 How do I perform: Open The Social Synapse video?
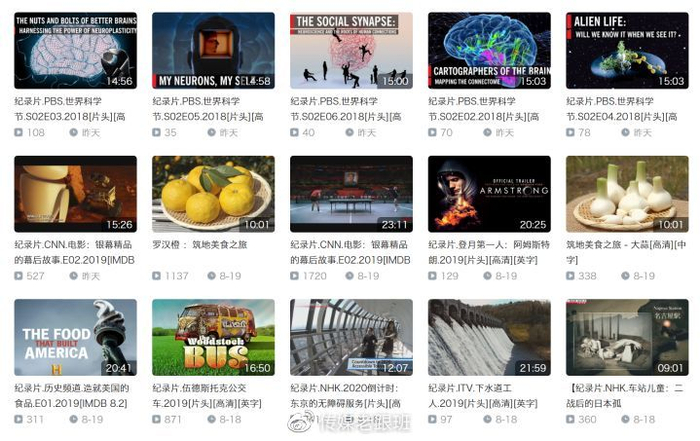click(351, 51)
